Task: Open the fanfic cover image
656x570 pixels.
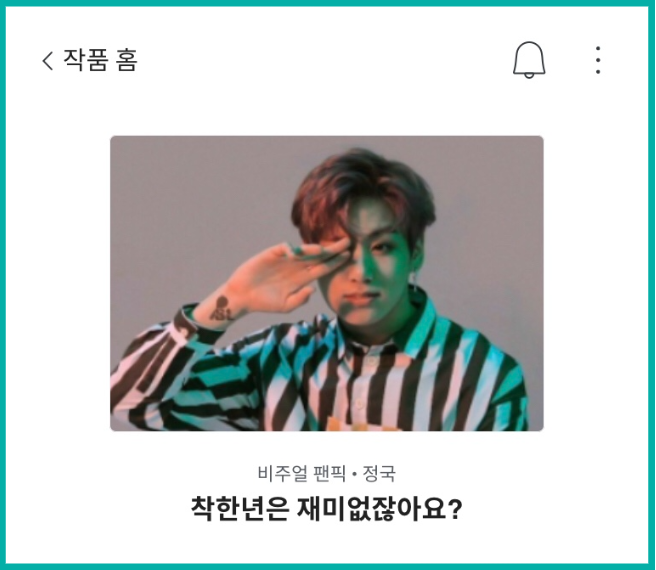Action: [327, 284]
